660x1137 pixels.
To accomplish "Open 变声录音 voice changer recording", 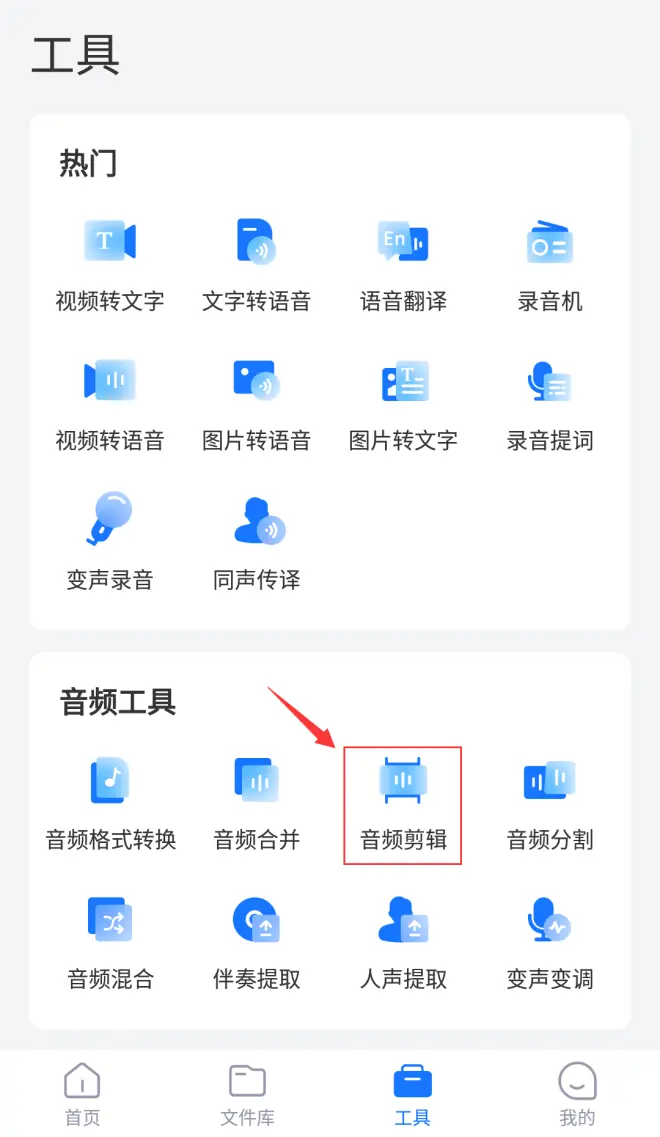I will click(x=110, y=542).
